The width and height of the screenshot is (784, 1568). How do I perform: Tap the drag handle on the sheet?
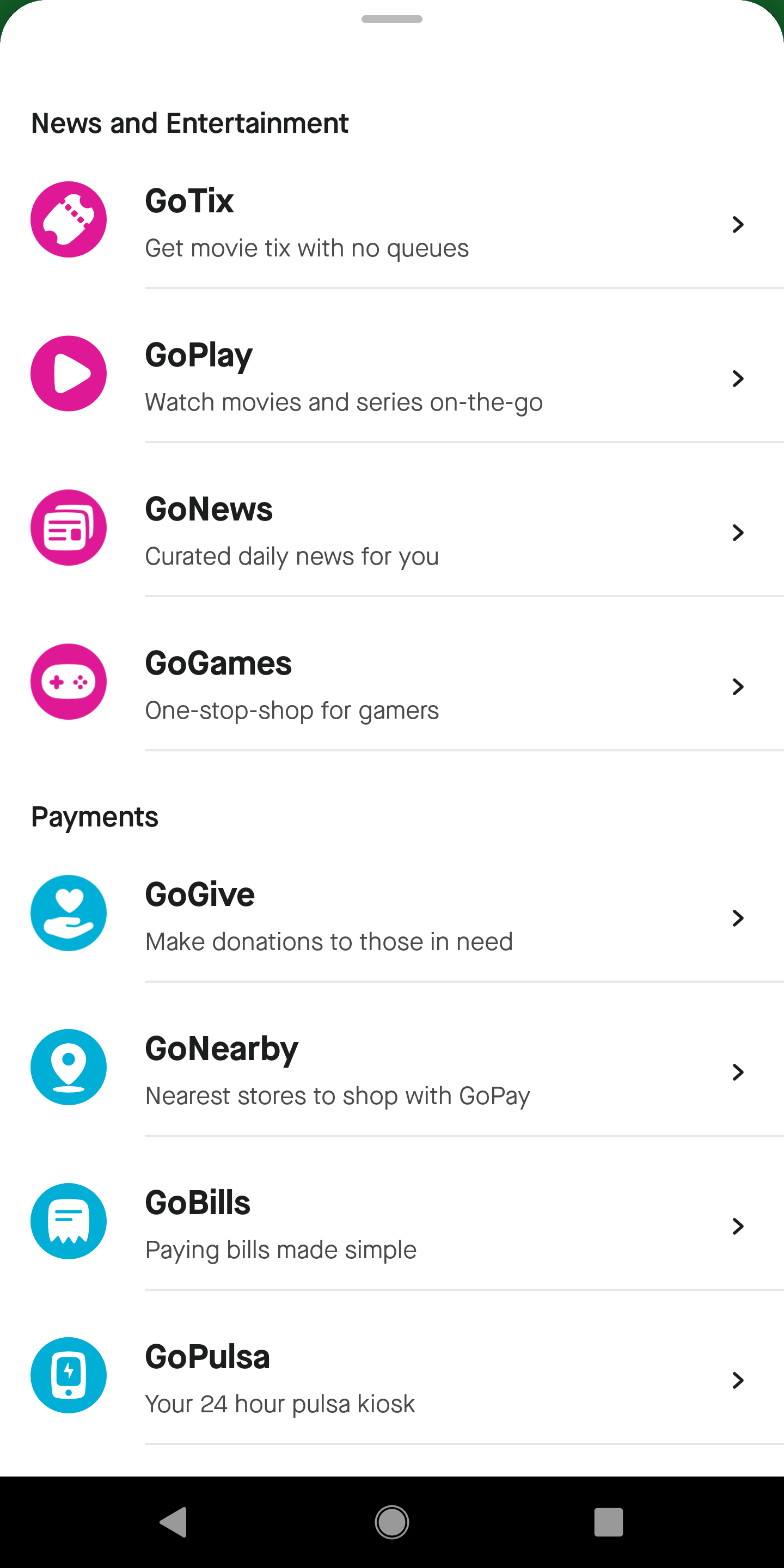[x=392, y=20]
